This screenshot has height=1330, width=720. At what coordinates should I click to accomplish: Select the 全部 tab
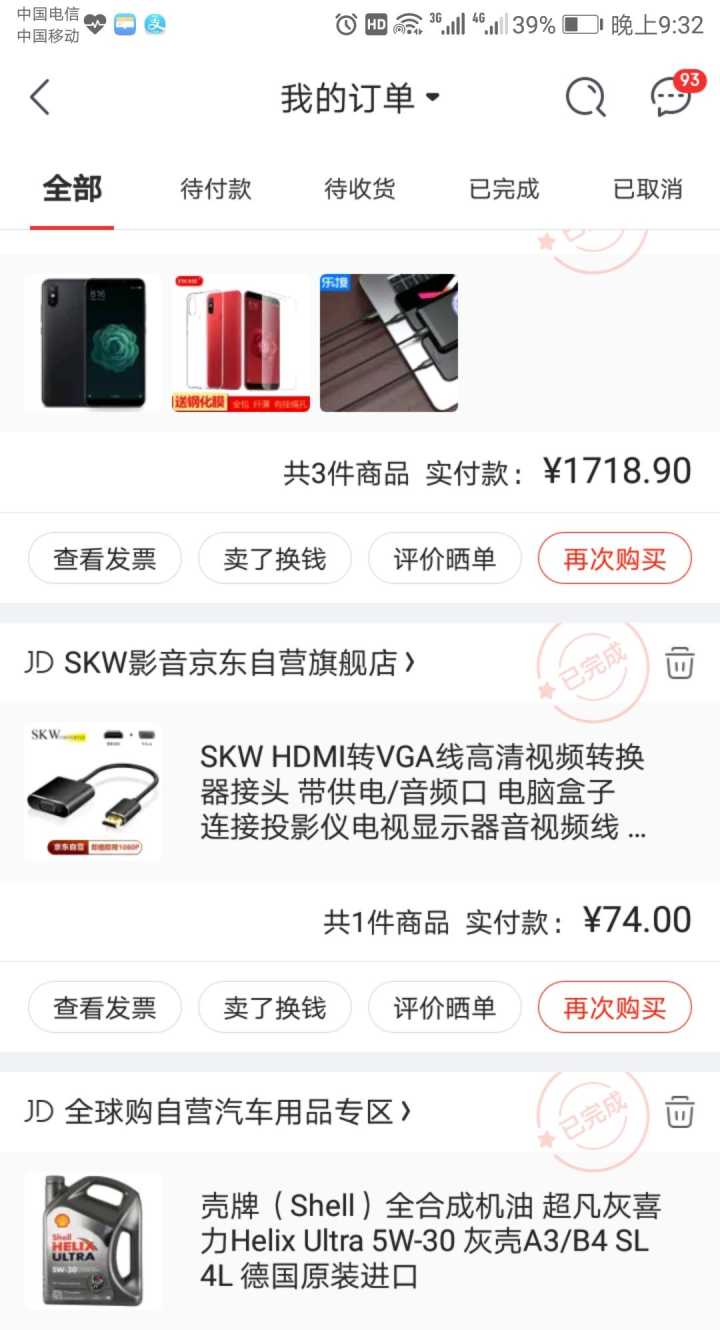point(72,189)
